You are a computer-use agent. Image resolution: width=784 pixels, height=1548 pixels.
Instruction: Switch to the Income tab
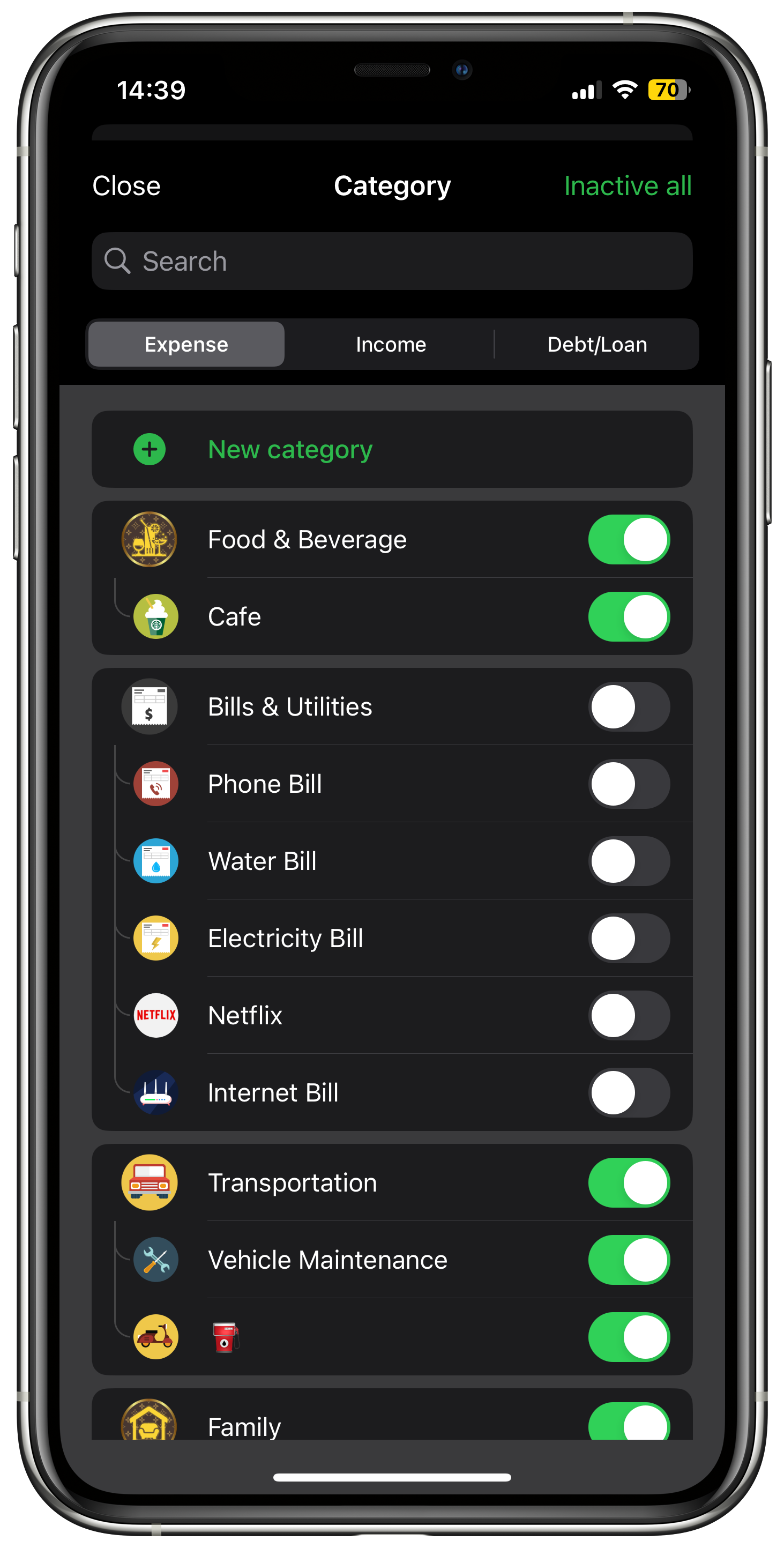coord(391,344)
